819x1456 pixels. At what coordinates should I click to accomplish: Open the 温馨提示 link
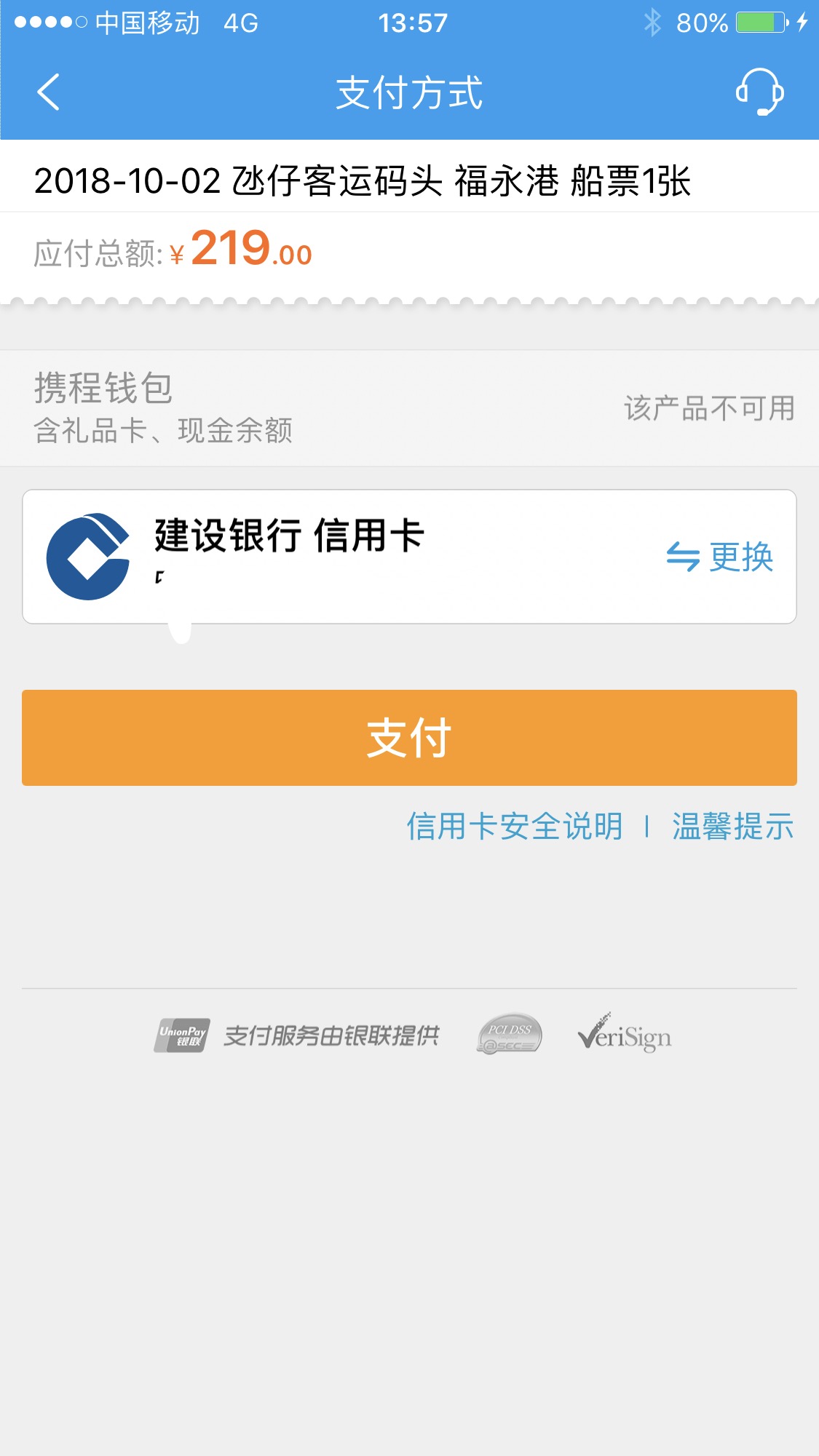click(732, 826)
